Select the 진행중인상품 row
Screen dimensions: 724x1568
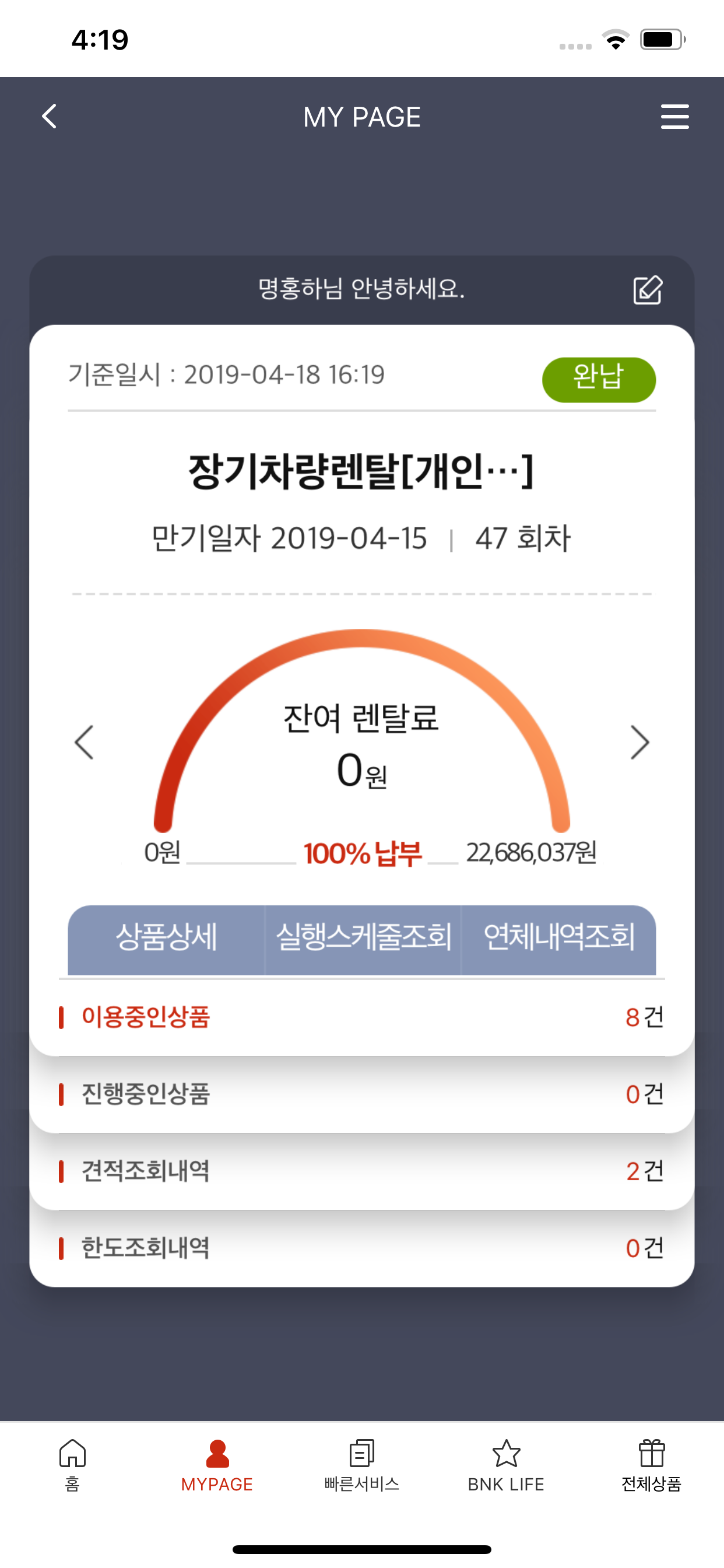[x=361, y=1093]
